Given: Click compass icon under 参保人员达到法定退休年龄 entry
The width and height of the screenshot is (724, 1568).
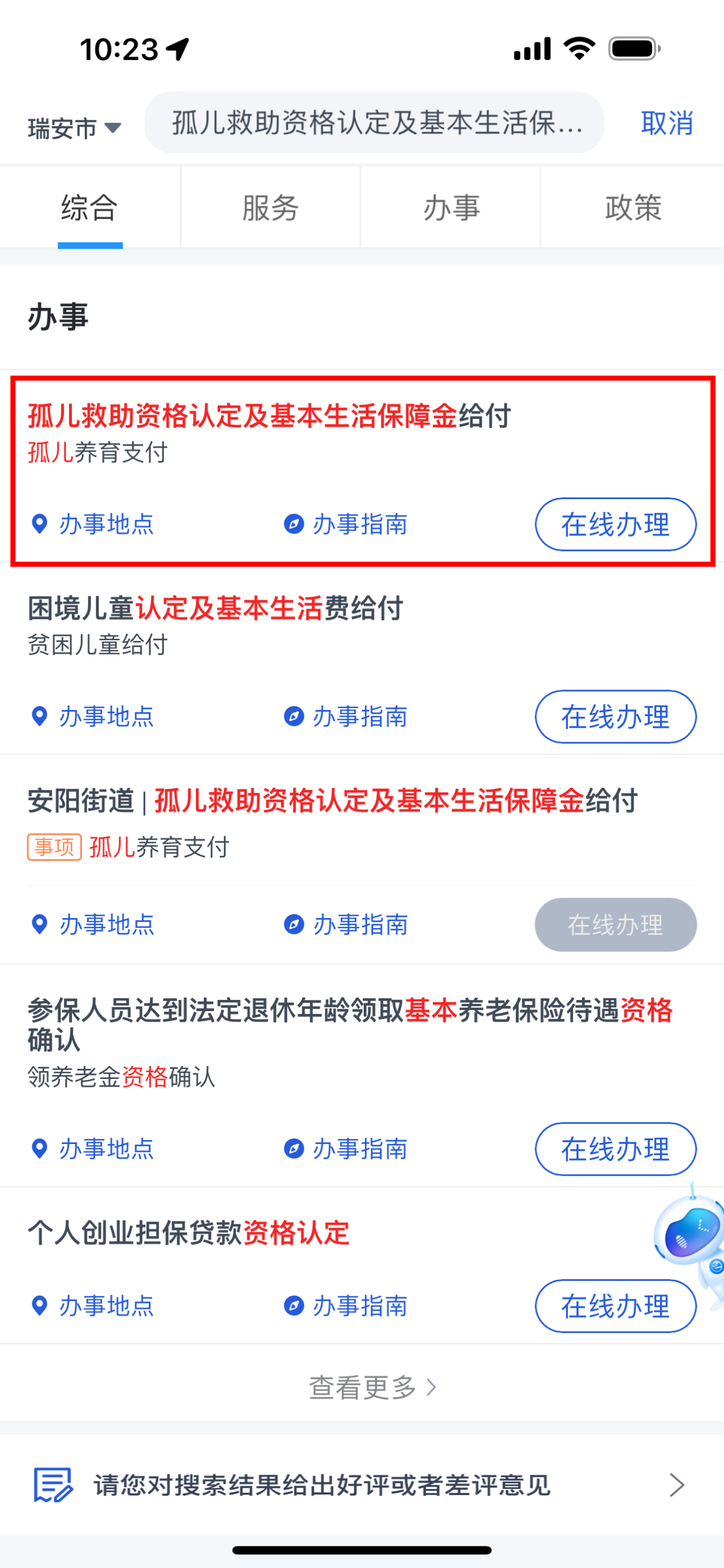Looking at the screenshot, I should pyautogui.click(x=295, y=1149).
